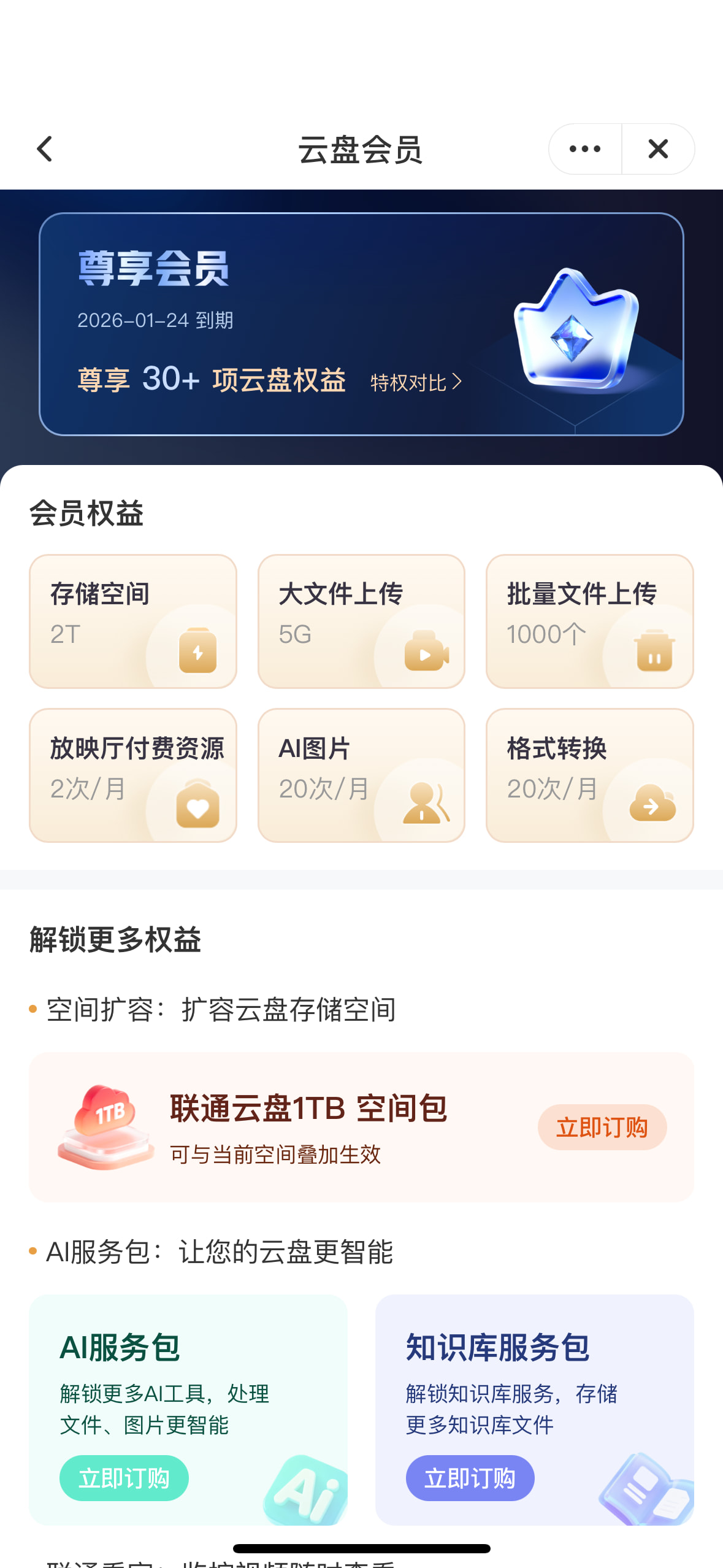Screen dimensions: 723x1568
Task: Open the three-dot more options menu
Action: (x=585, y=149)
